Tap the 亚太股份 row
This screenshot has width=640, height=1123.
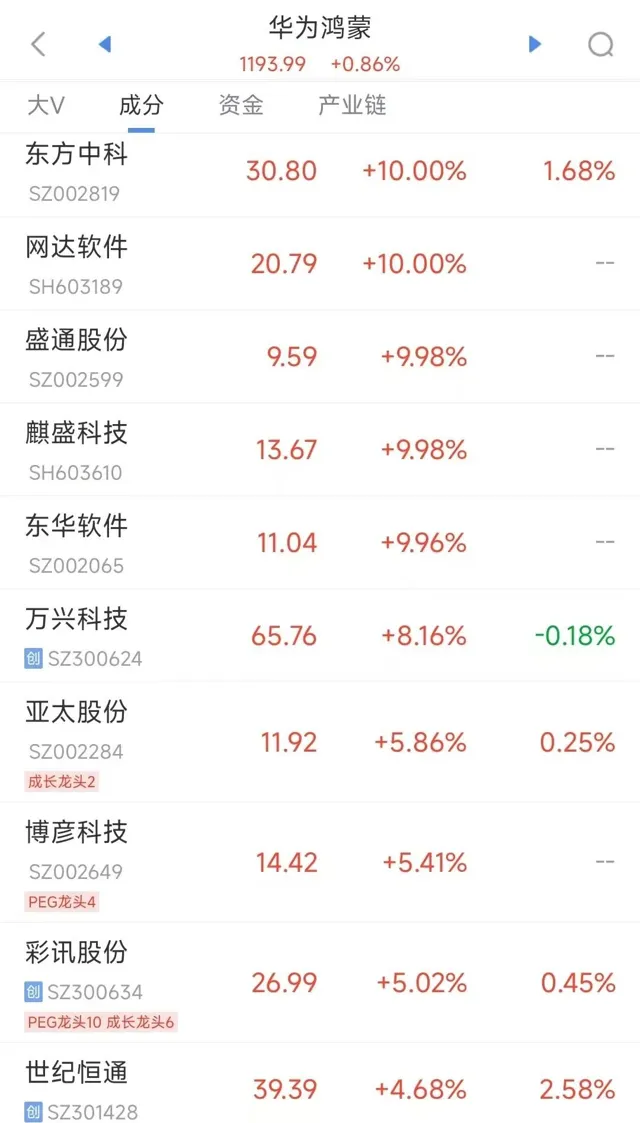[x=320, y=742]
